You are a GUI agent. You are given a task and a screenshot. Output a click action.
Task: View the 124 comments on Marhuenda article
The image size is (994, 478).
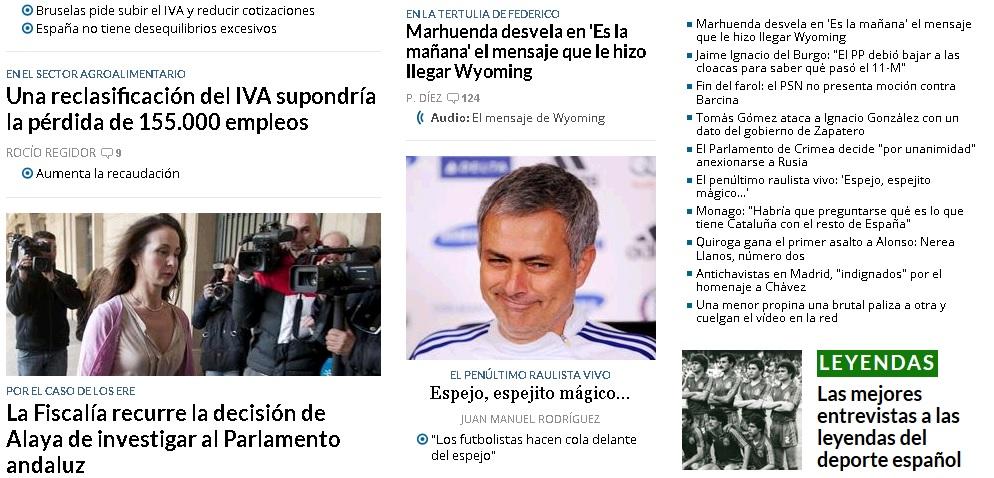[464, 98]
